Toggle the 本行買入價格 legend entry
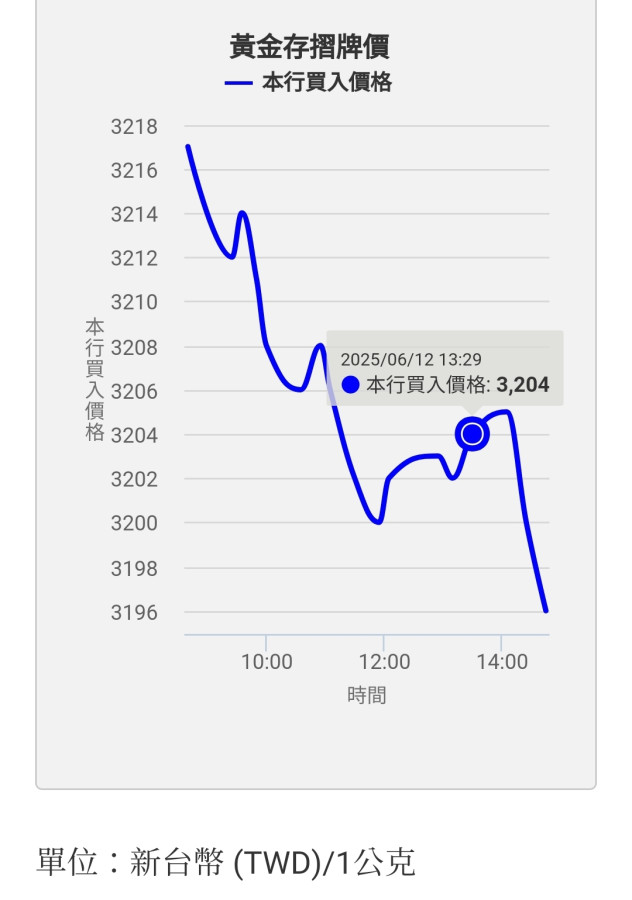This screenshot has height=900, width=632. coord(310,84)
